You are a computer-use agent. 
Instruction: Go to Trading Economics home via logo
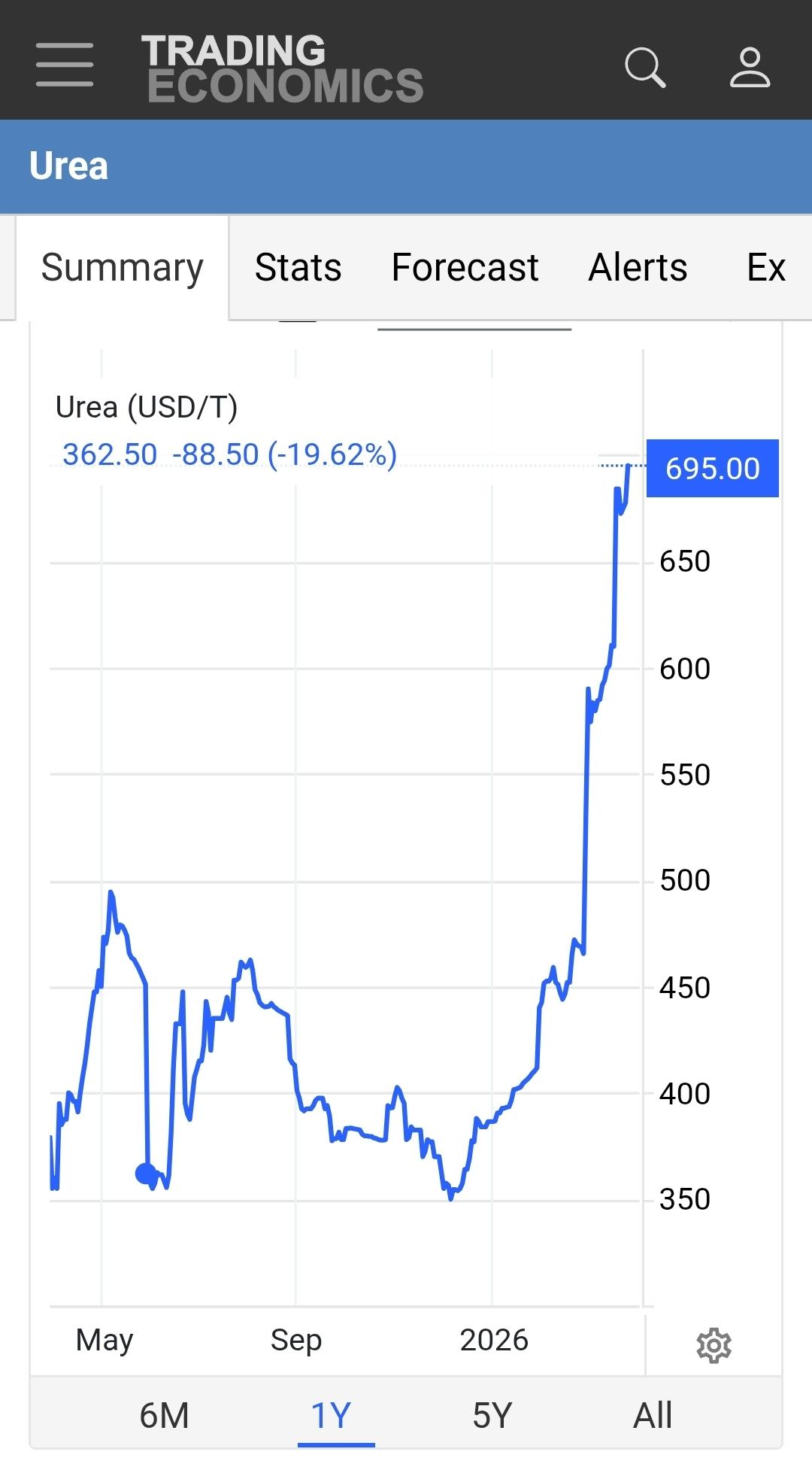click(283, 68)
